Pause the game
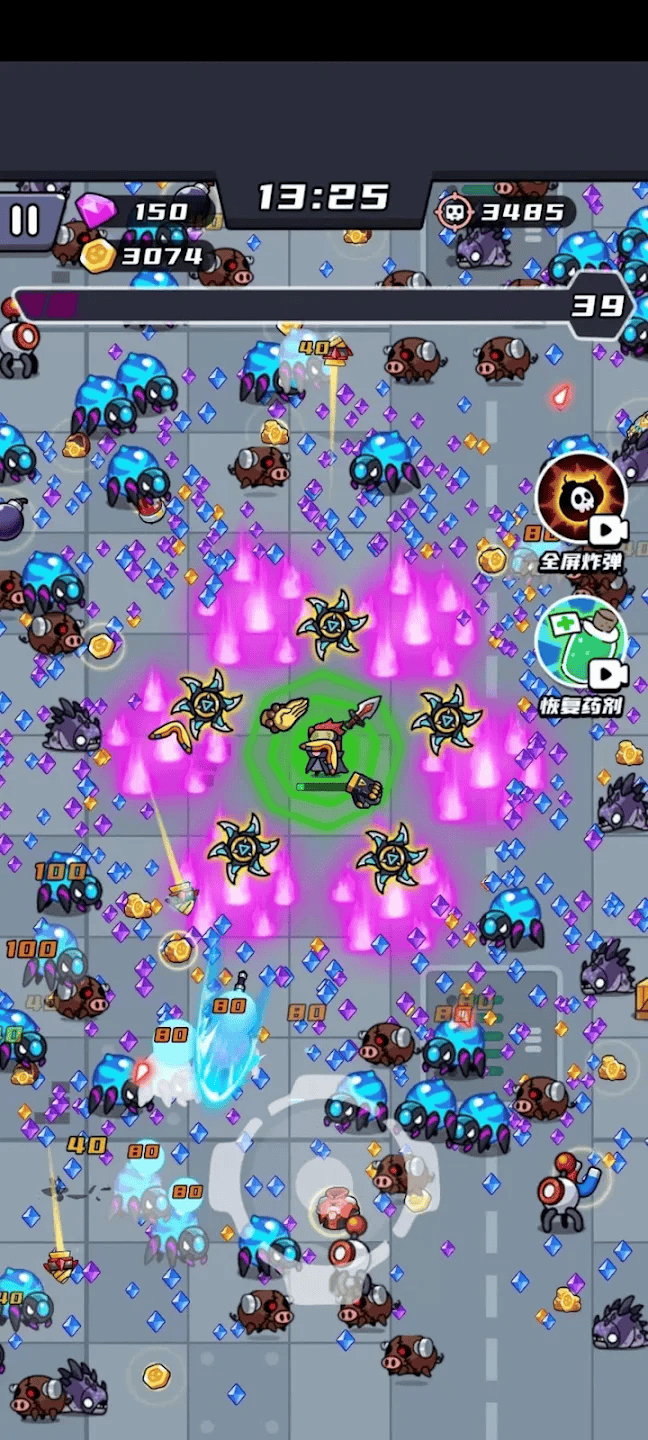This screenshot has width=648, height=1440. (x=26, y=219)
